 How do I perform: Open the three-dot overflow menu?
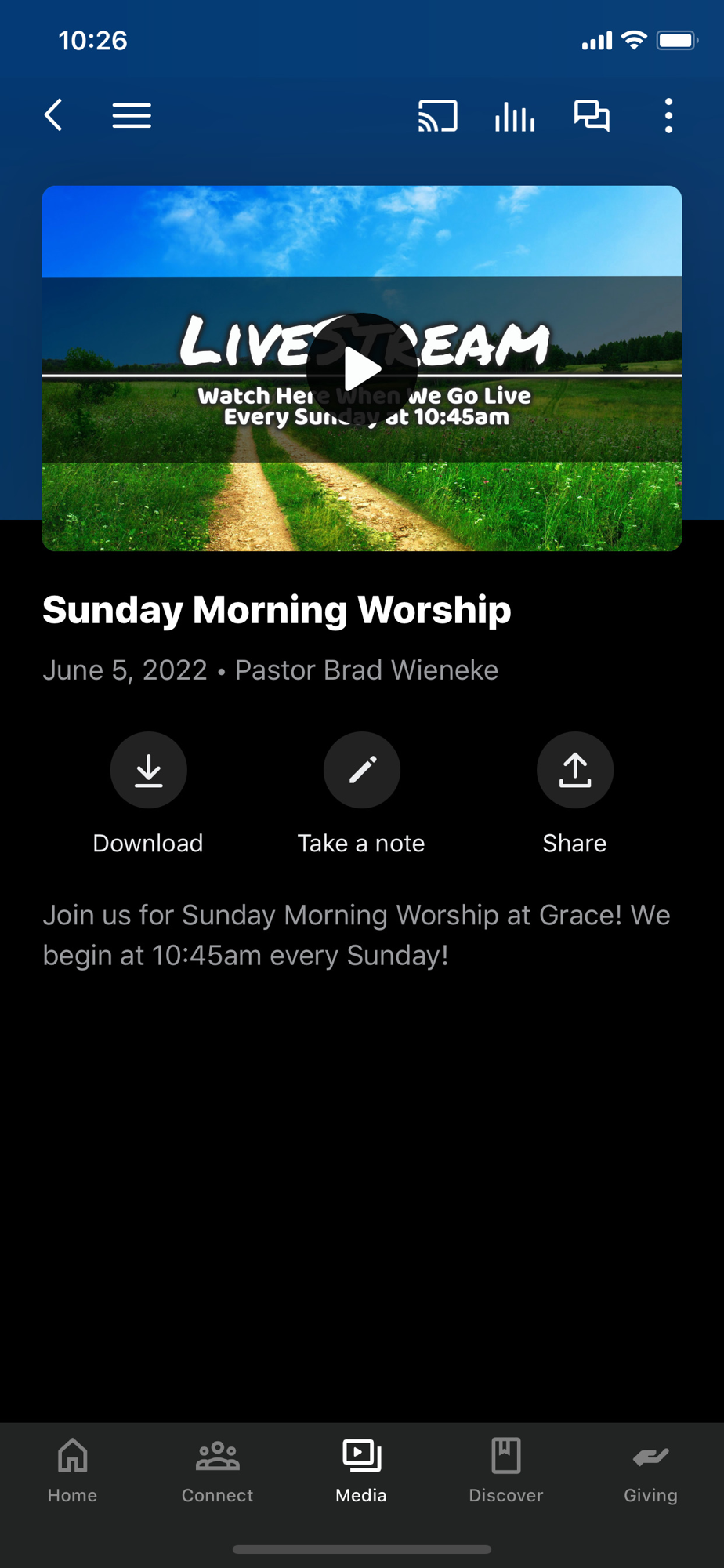click(x=668, y=116)
